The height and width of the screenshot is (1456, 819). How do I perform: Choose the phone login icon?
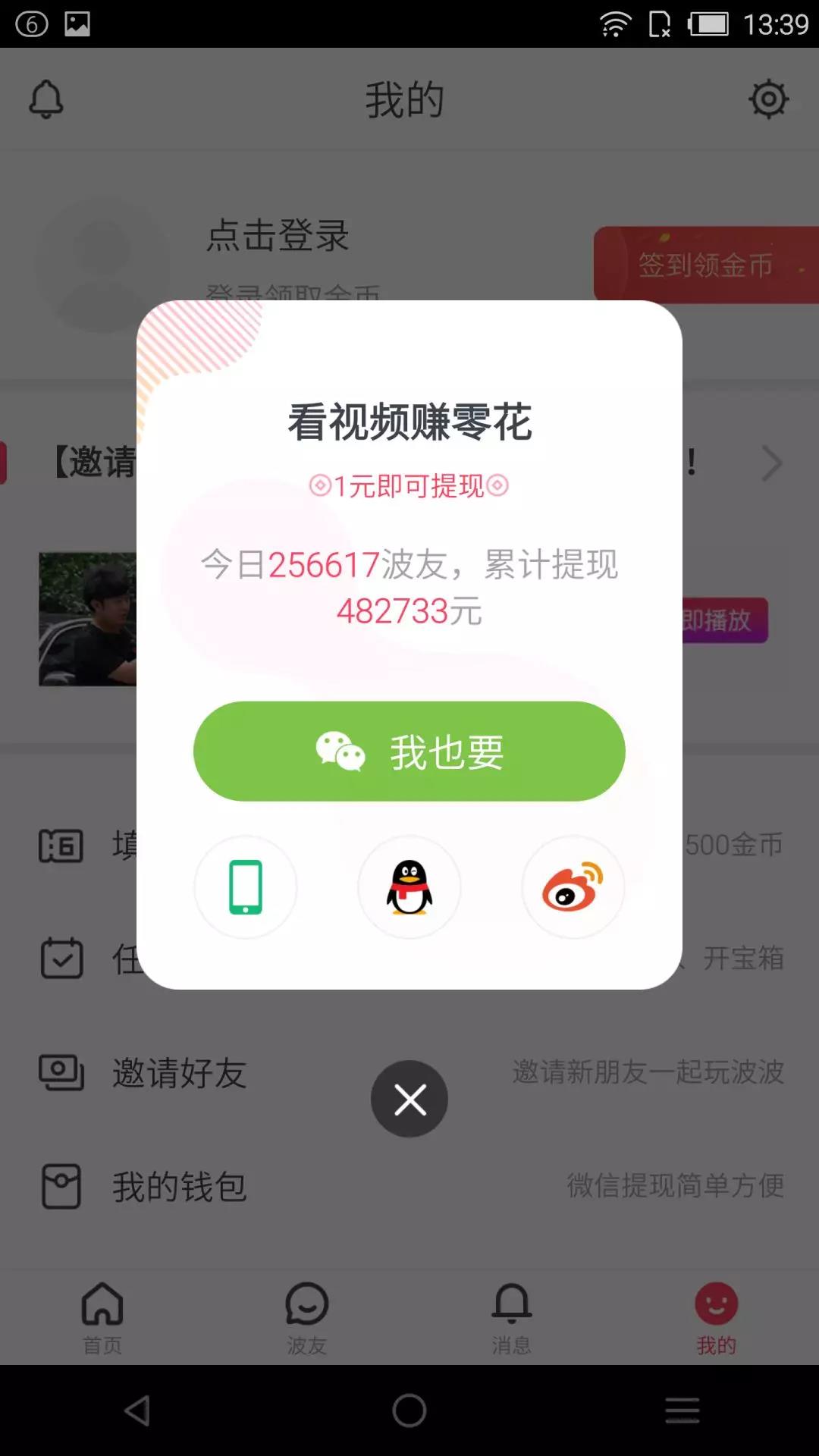tap(246, 886)
